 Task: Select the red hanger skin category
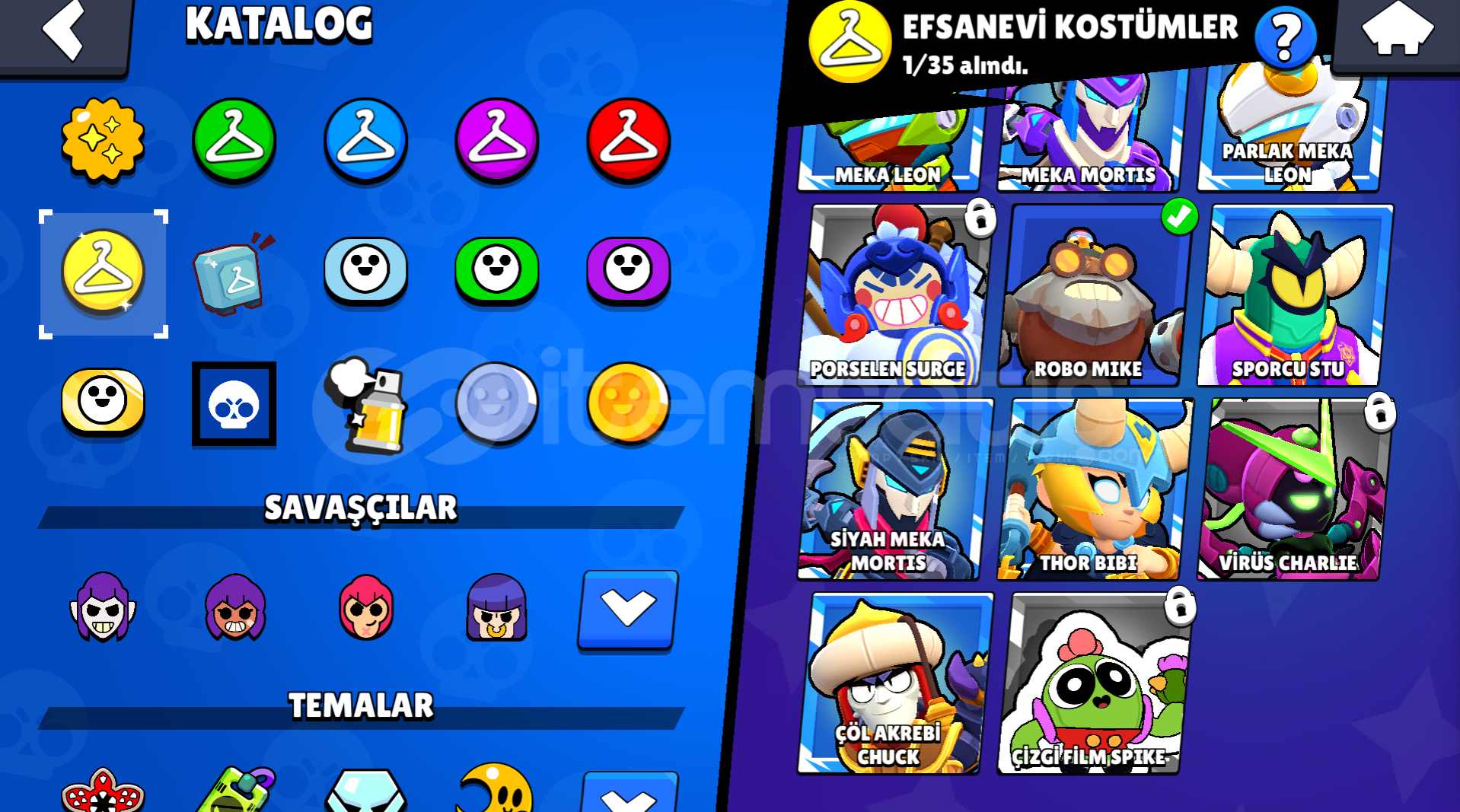pyautogui.click(x=628, y=141)
